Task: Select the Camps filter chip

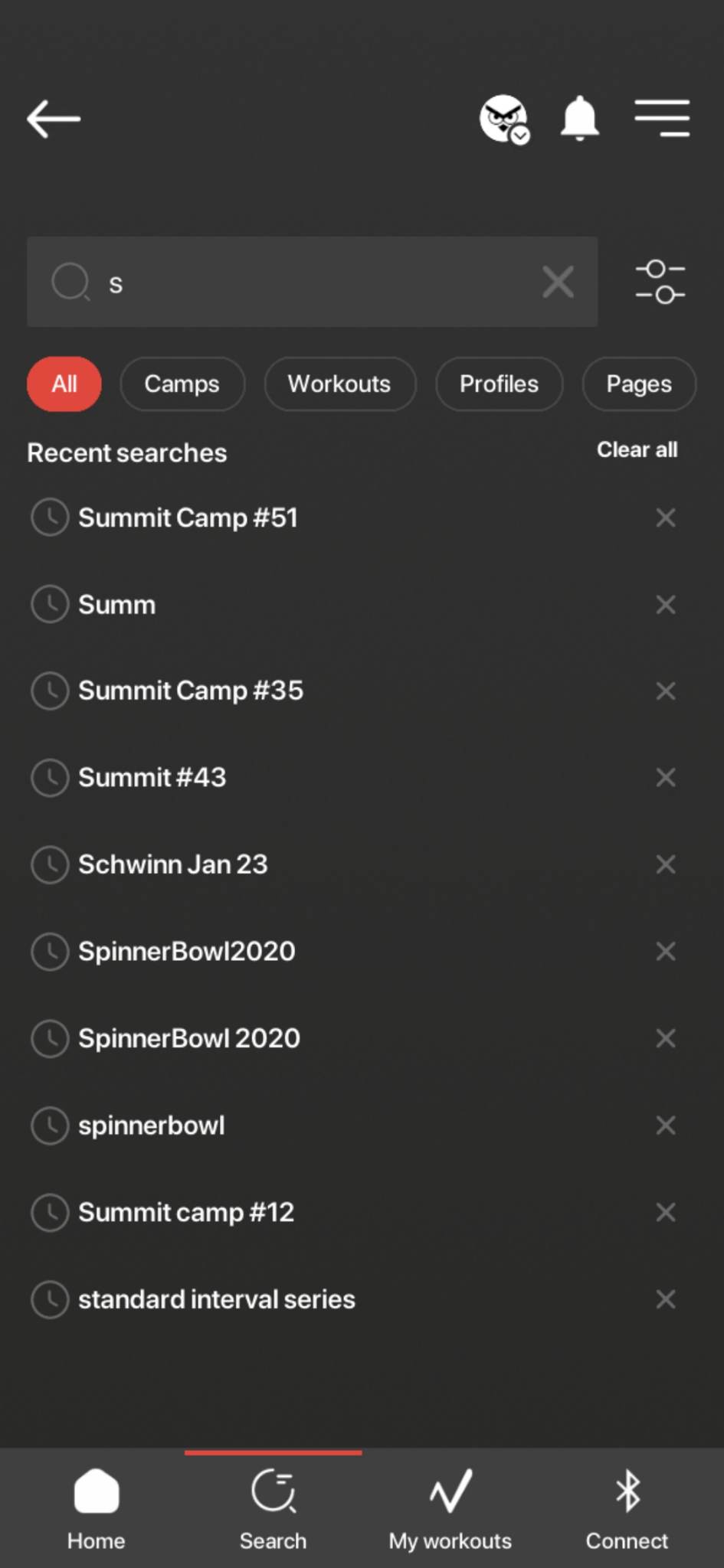Action: (x=182, y=384)
